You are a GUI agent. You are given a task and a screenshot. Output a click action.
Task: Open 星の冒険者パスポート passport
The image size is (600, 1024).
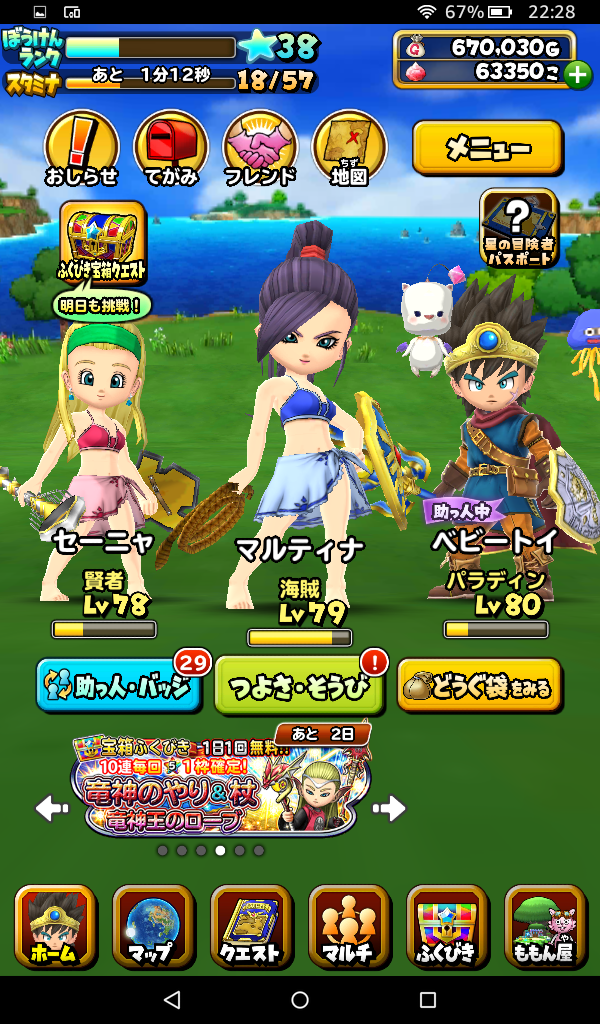(518, 228)
